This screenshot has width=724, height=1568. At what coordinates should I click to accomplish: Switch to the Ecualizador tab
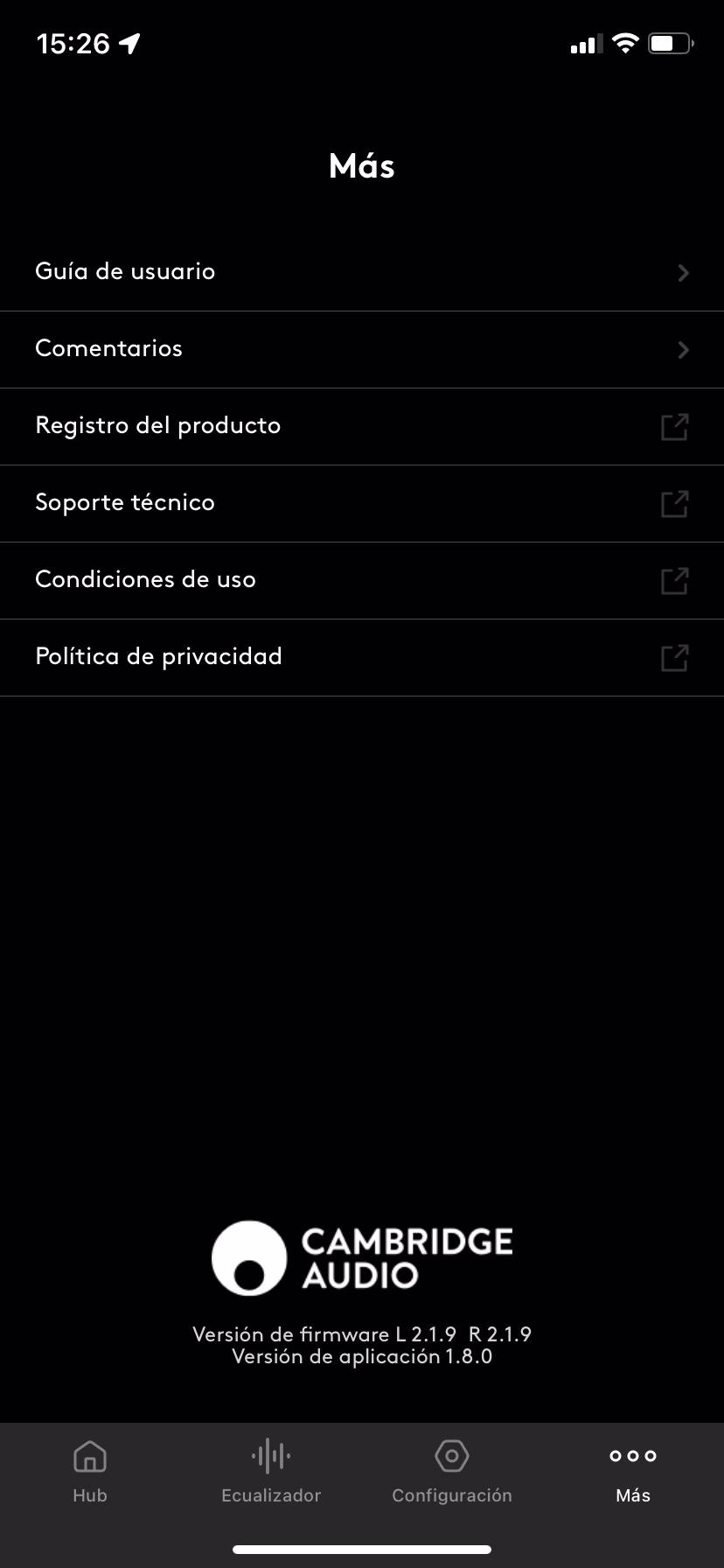271,1472
